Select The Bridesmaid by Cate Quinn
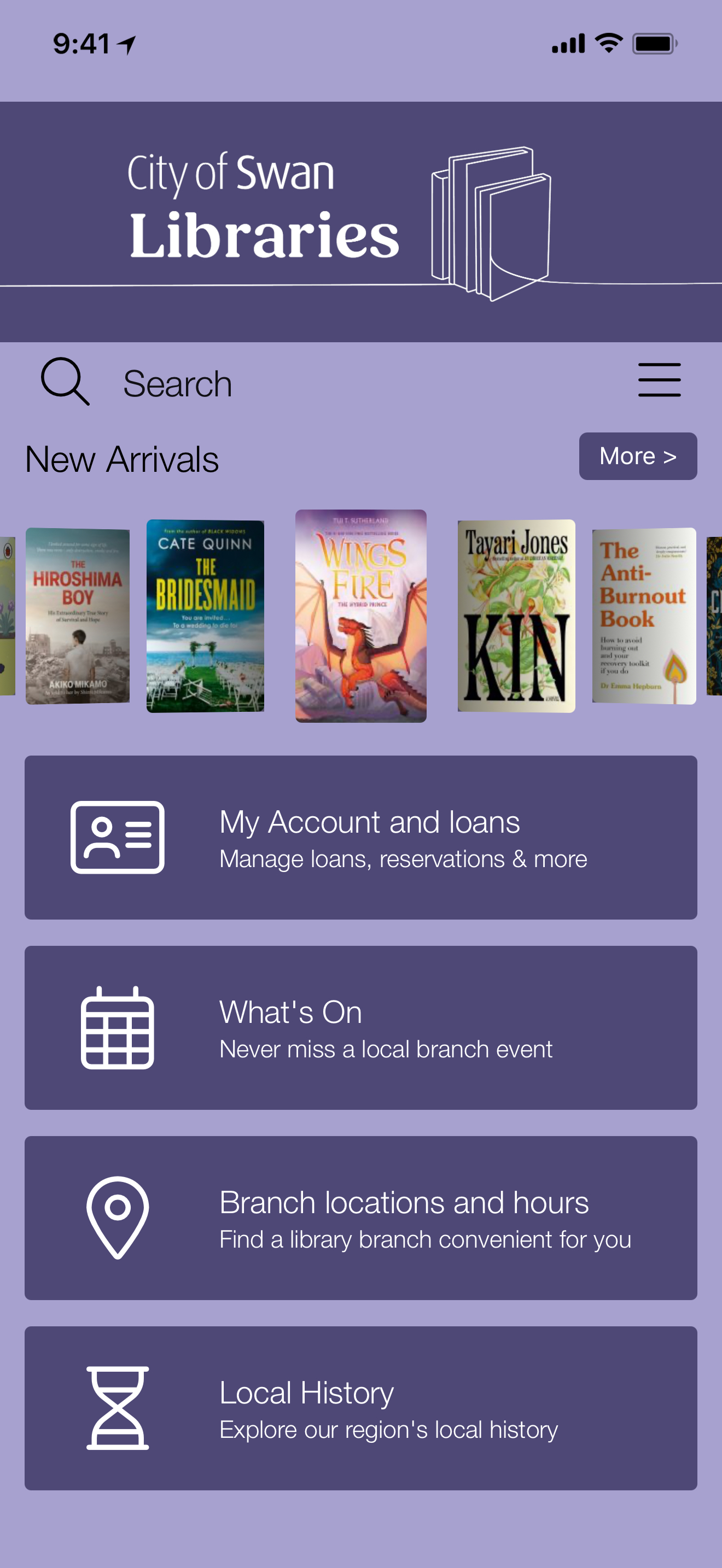 pyautogui.click(x=205, y=616)
